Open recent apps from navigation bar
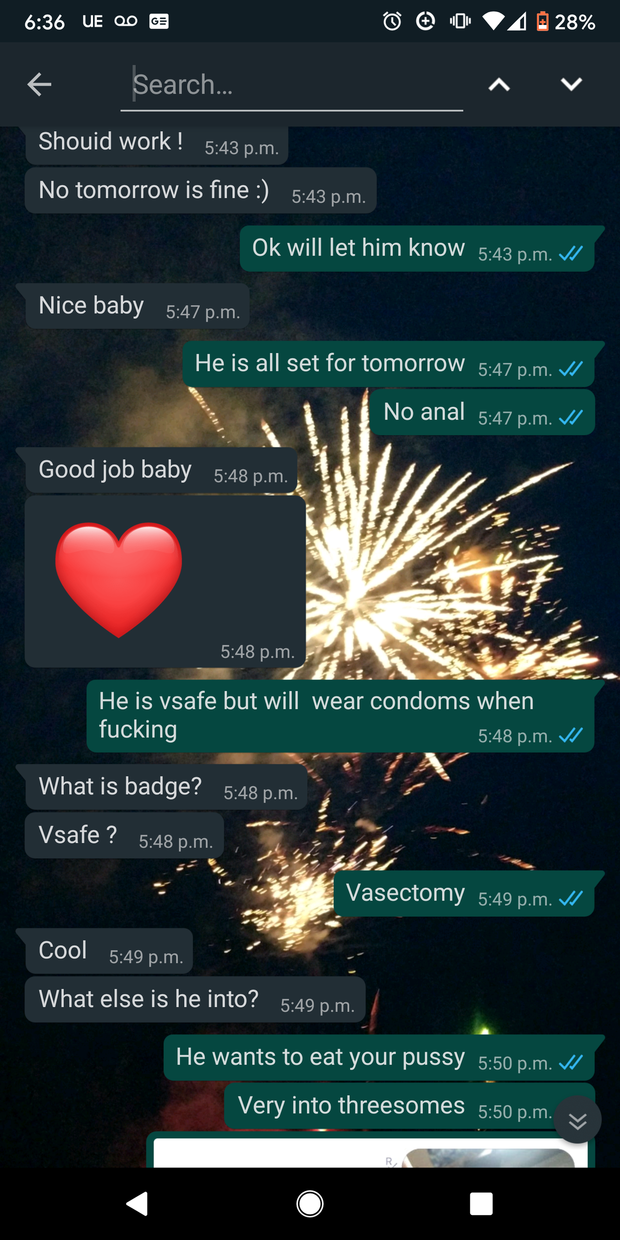The image size is (620, 1240). [481, 1203]
